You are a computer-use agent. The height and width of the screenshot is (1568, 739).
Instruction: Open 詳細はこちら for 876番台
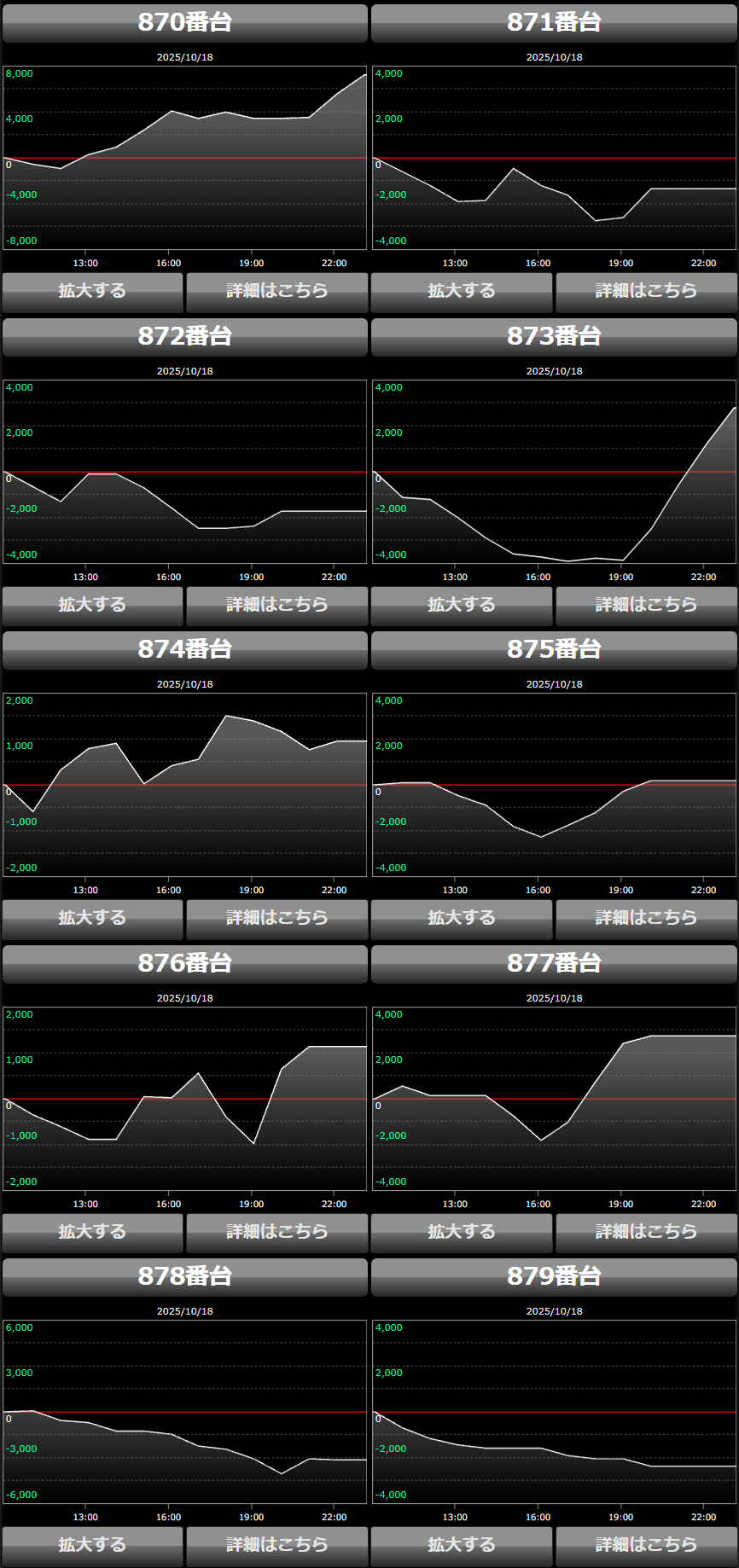276,1232
